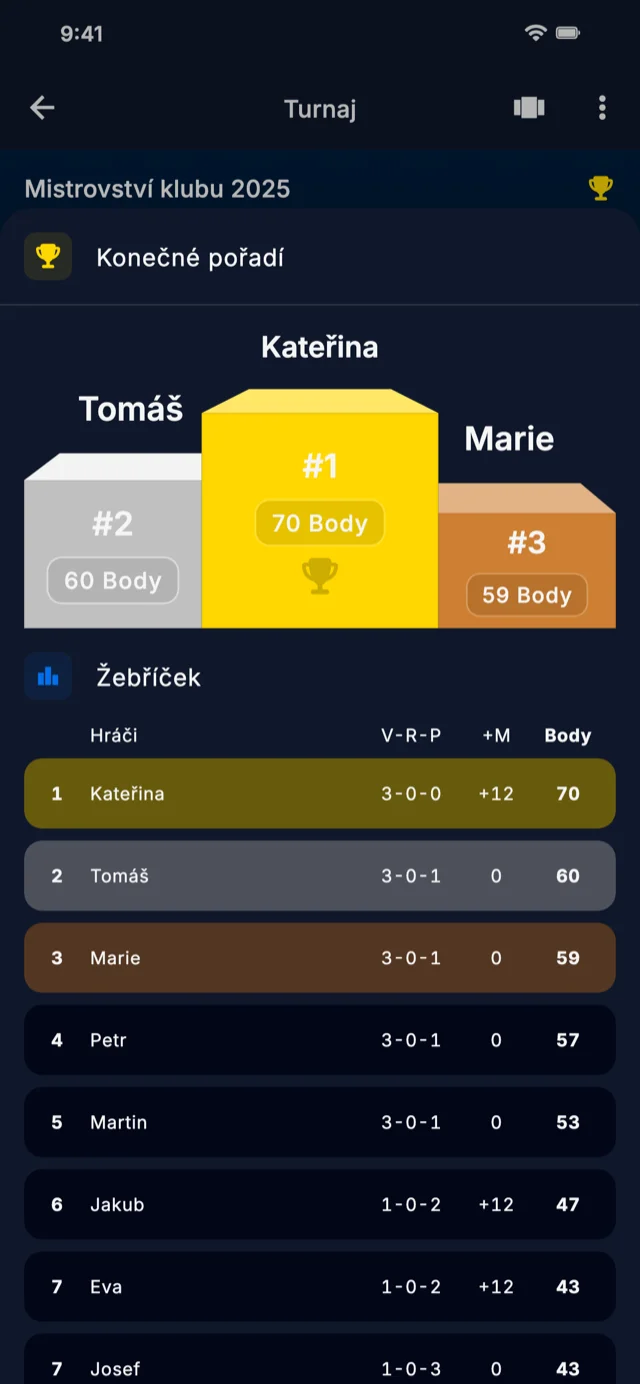Viewport: 640px width, 1384px height.
Task: Select Tomáš's row in the leaderboard
Action: (x=319, y=875)
